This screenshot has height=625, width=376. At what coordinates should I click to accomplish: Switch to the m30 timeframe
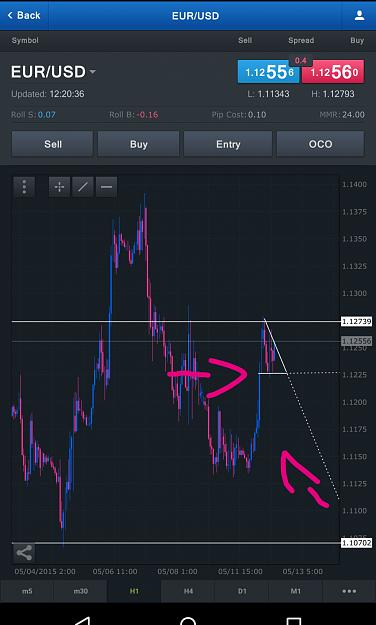coord(81,591)
